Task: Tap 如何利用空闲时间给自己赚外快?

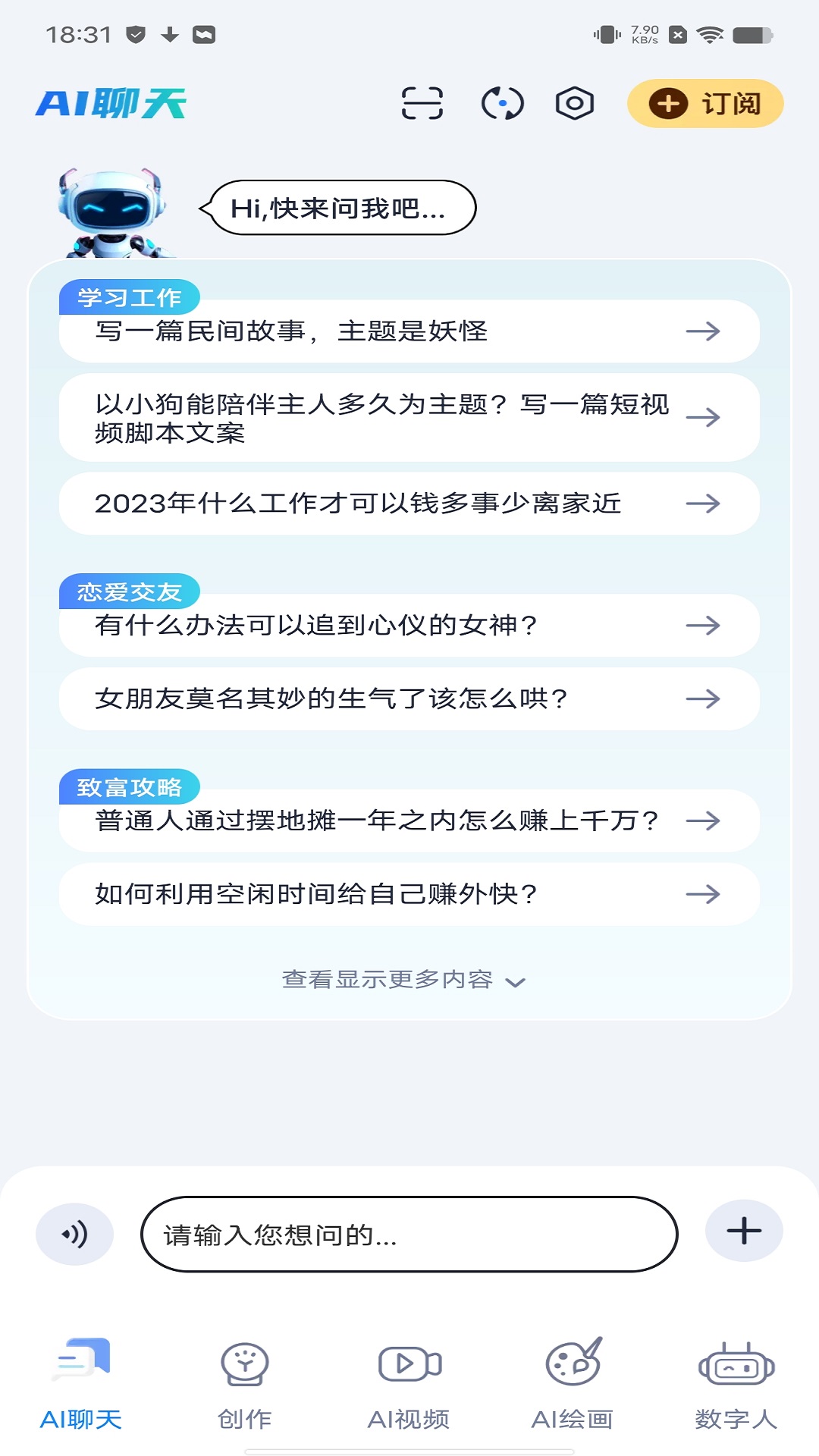Action: pyautogui.click(x=409, y=894)
